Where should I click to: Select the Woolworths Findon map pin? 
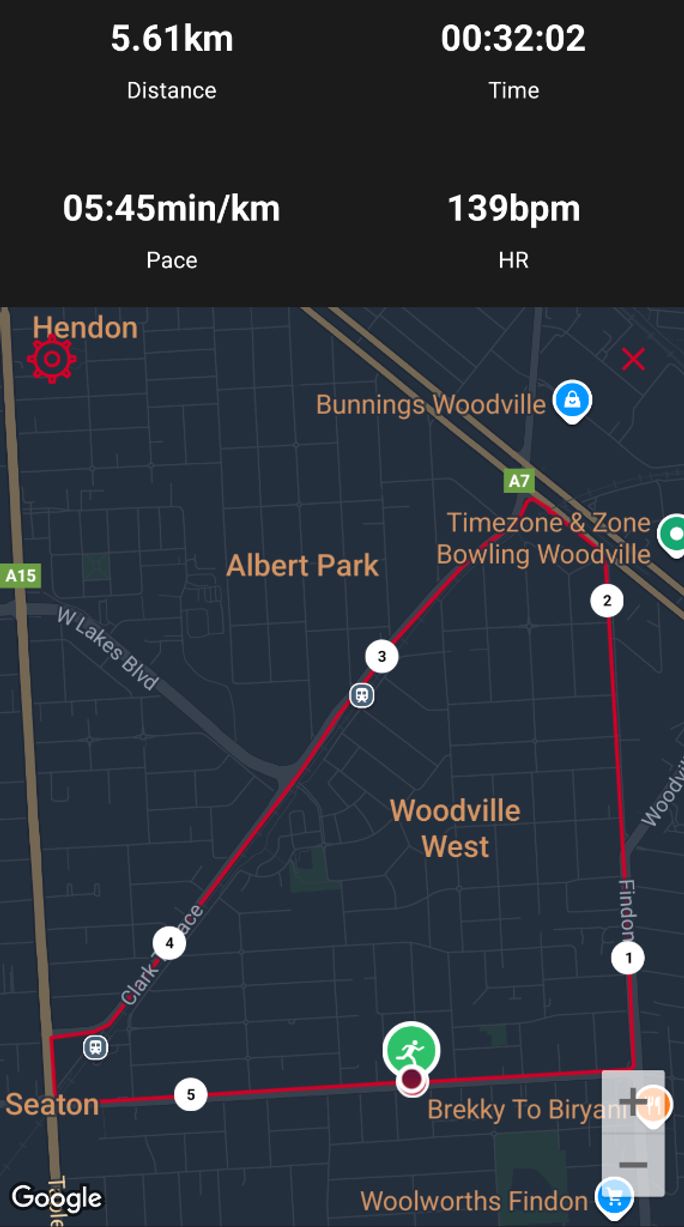click(x=613, y=1195)
